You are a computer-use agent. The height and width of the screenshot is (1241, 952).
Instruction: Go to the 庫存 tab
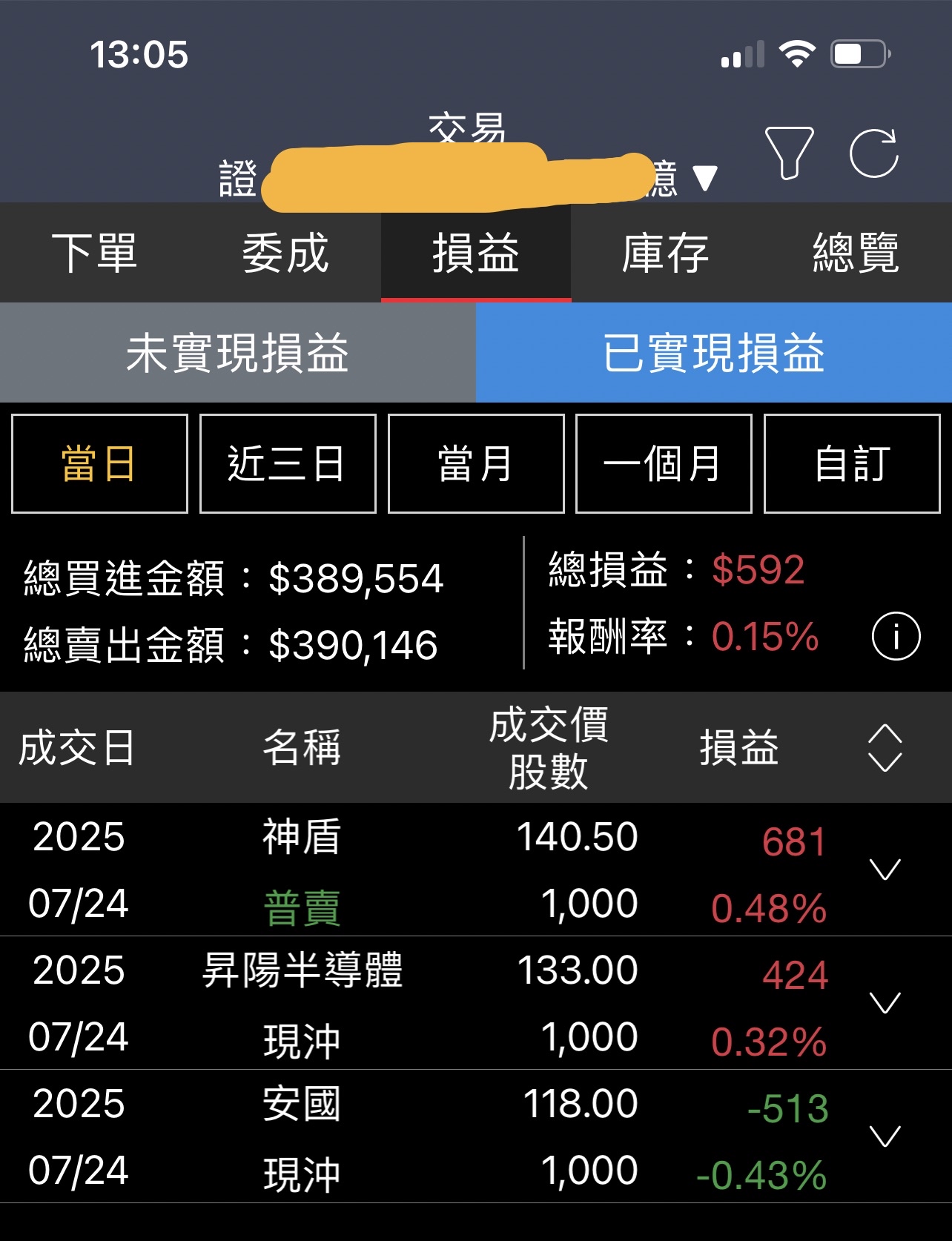(666, 253)
